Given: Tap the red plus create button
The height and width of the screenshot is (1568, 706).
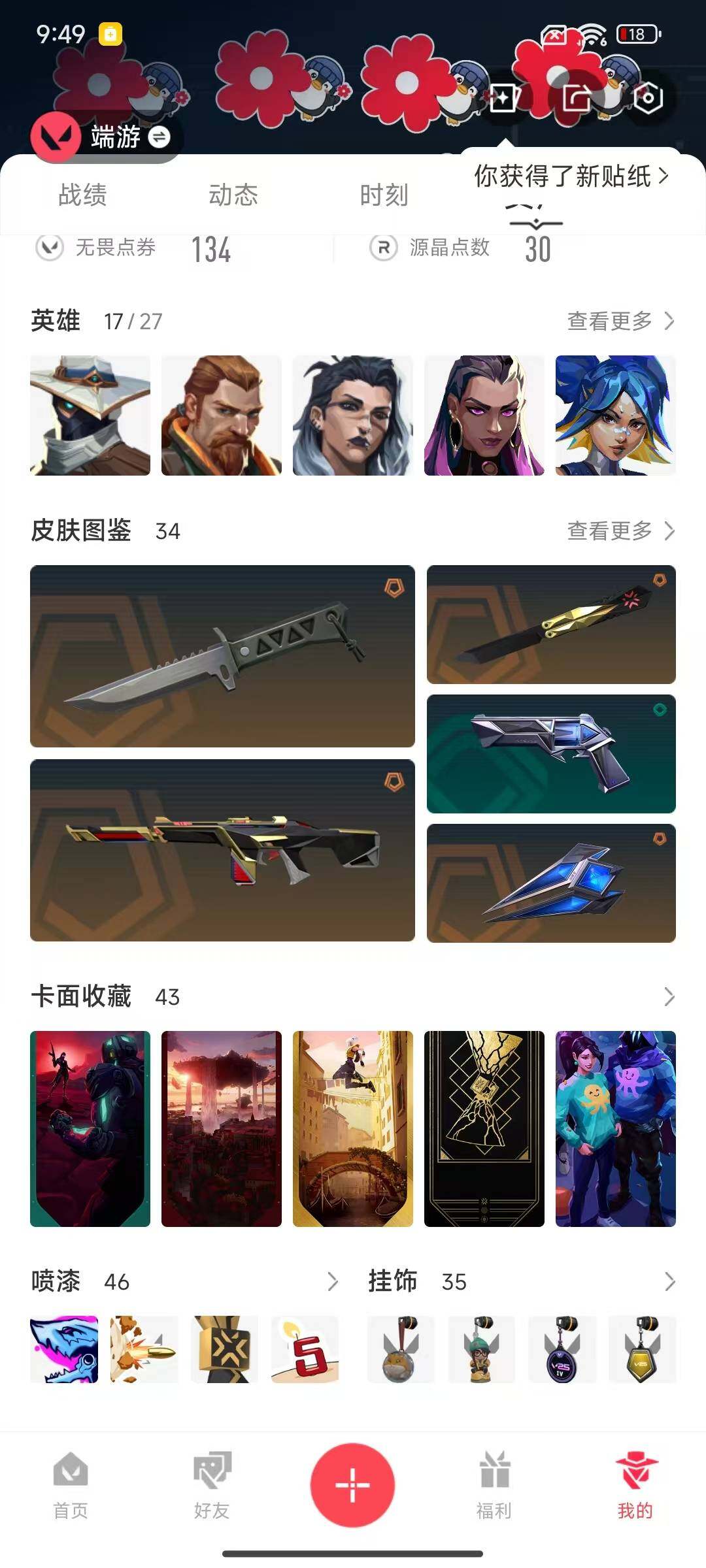Looking at the screenshot, I should [352, 1484].
